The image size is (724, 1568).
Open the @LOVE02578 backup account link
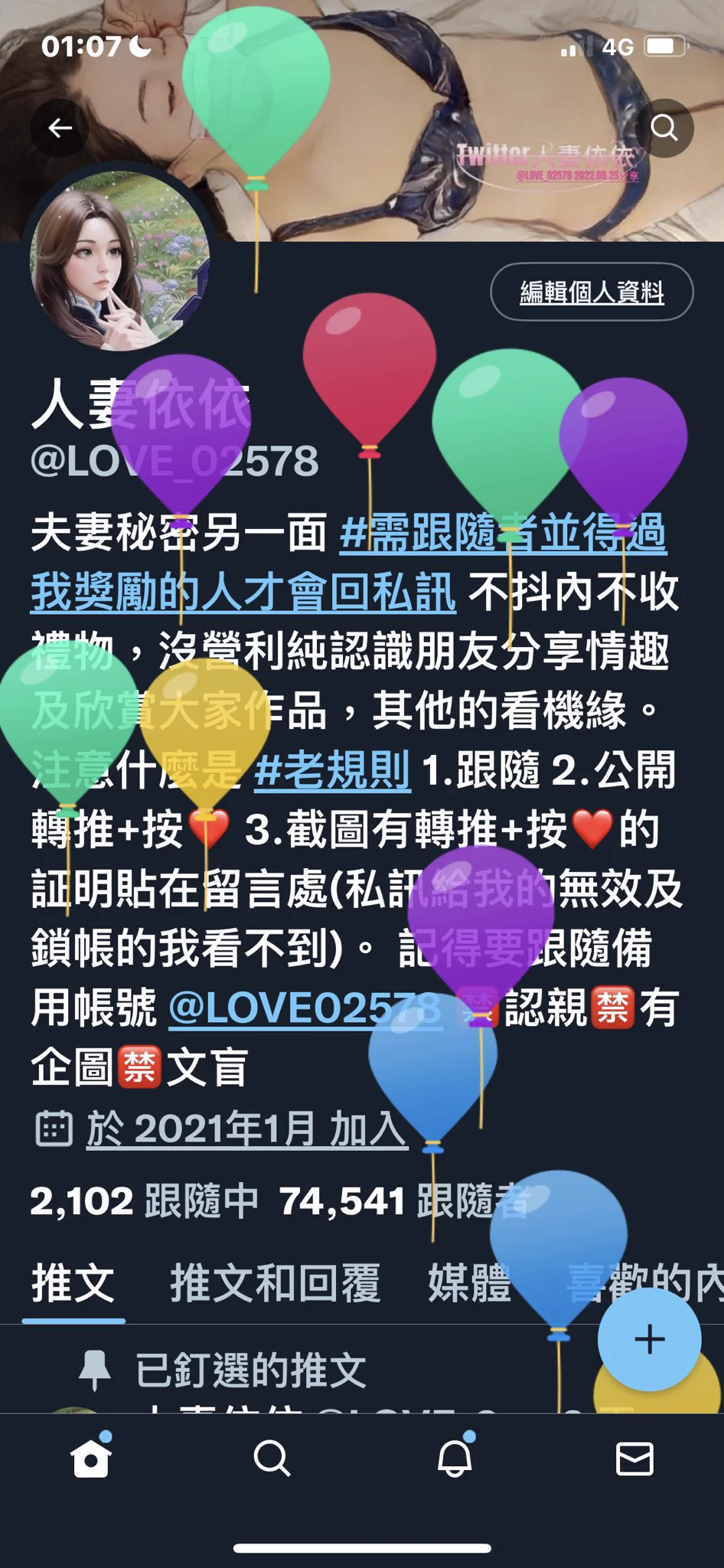tap(305, 1008)
